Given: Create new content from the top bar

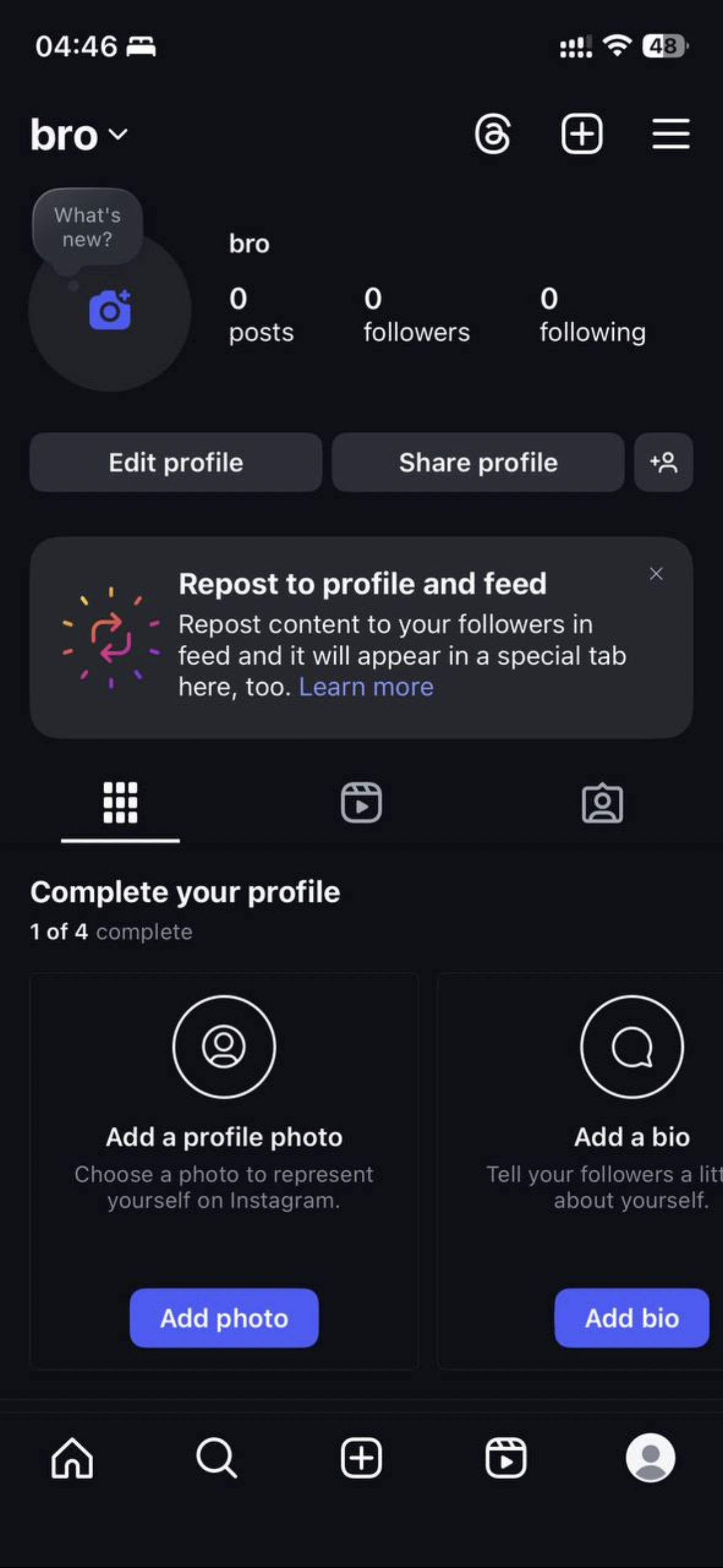Looking at the screenshot, I should click(581, 134).
